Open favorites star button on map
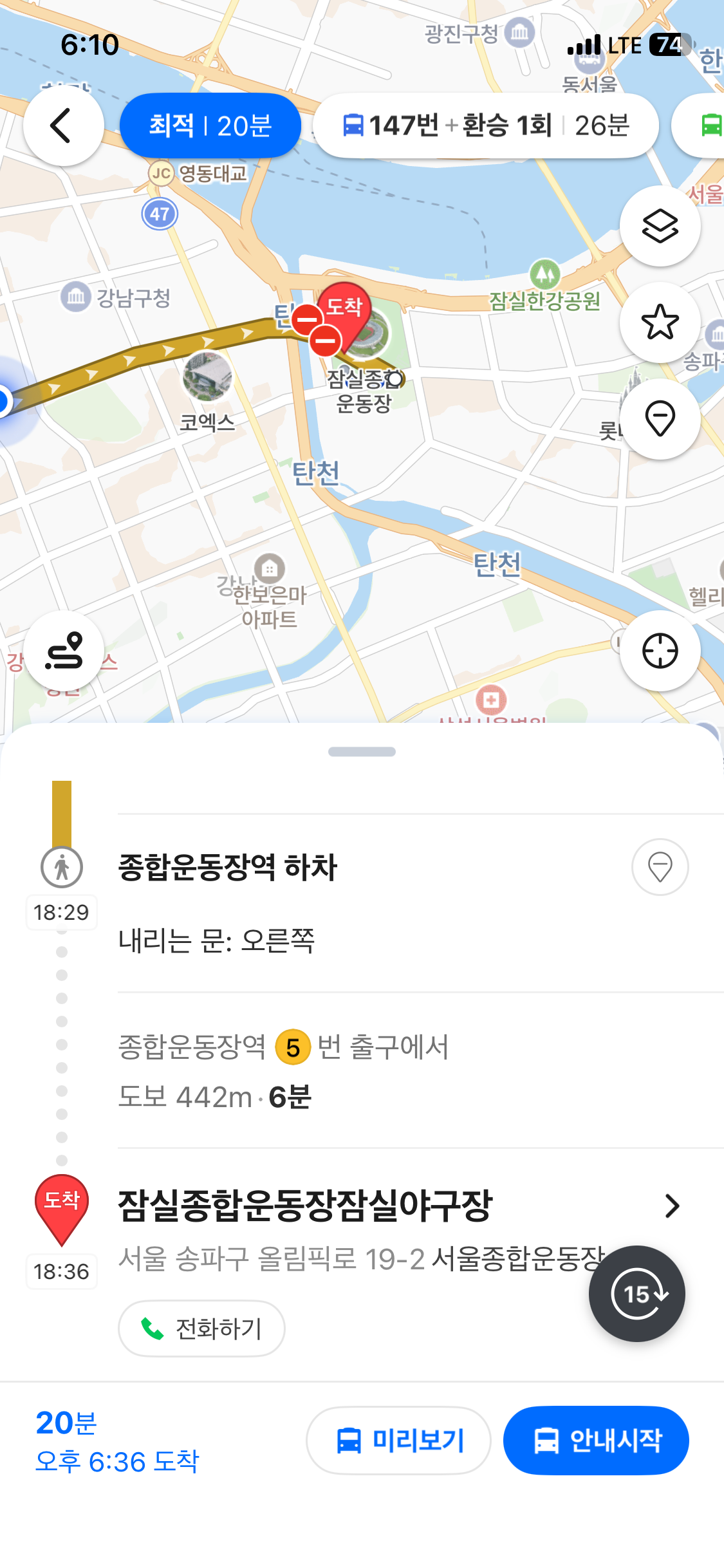 coord(660,322)
